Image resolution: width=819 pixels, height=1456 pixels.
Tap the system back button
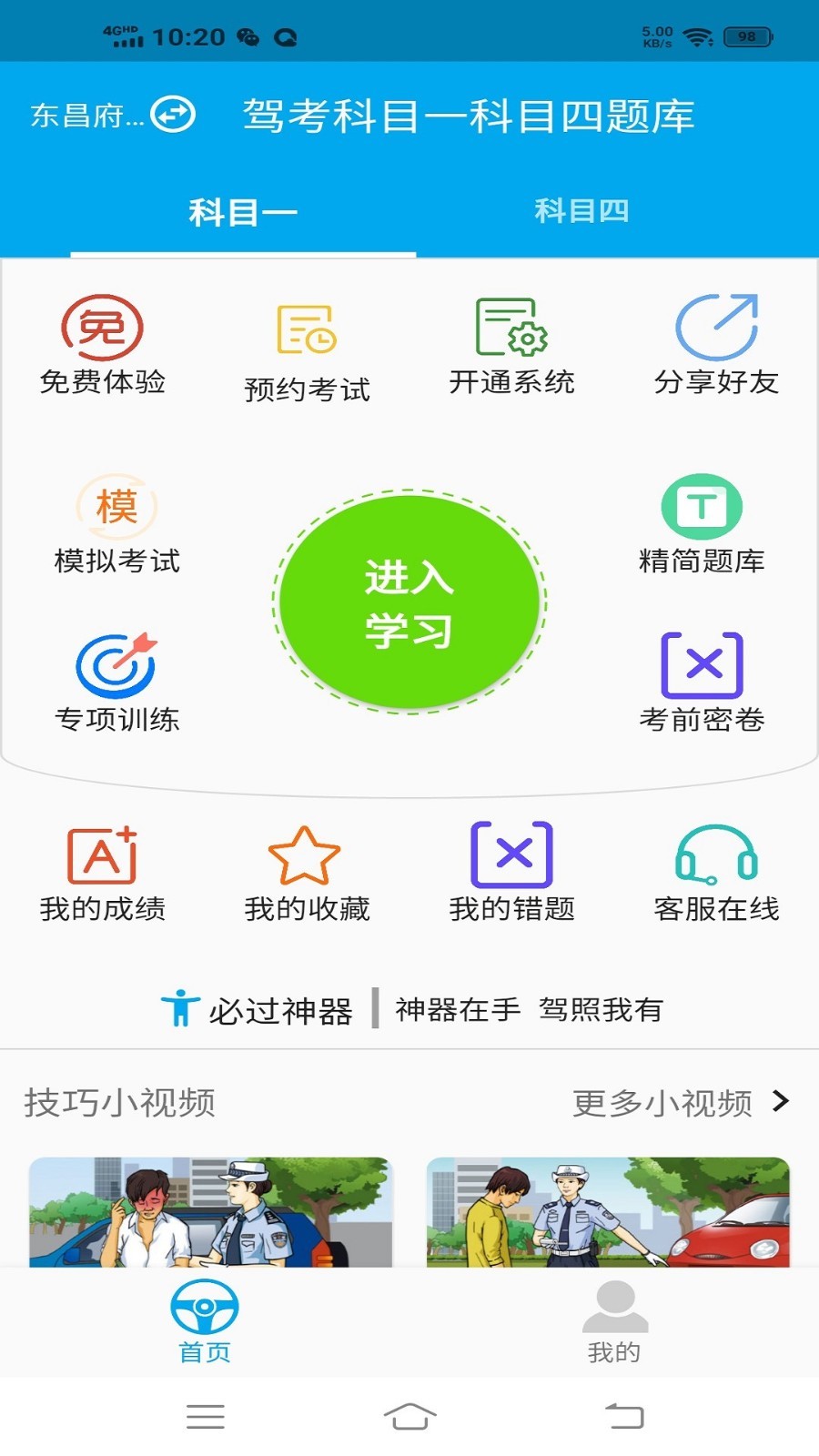(x=624, y=1416)
